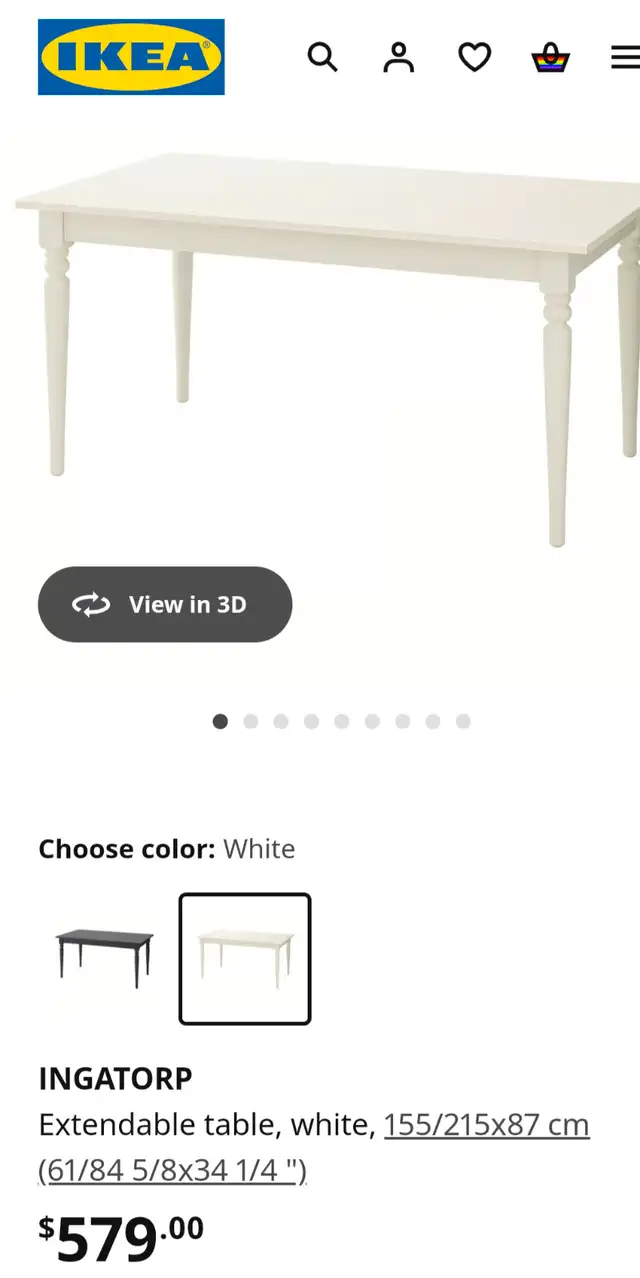Jump to the second image dot
640x1278 pixels.
[251, 721]
